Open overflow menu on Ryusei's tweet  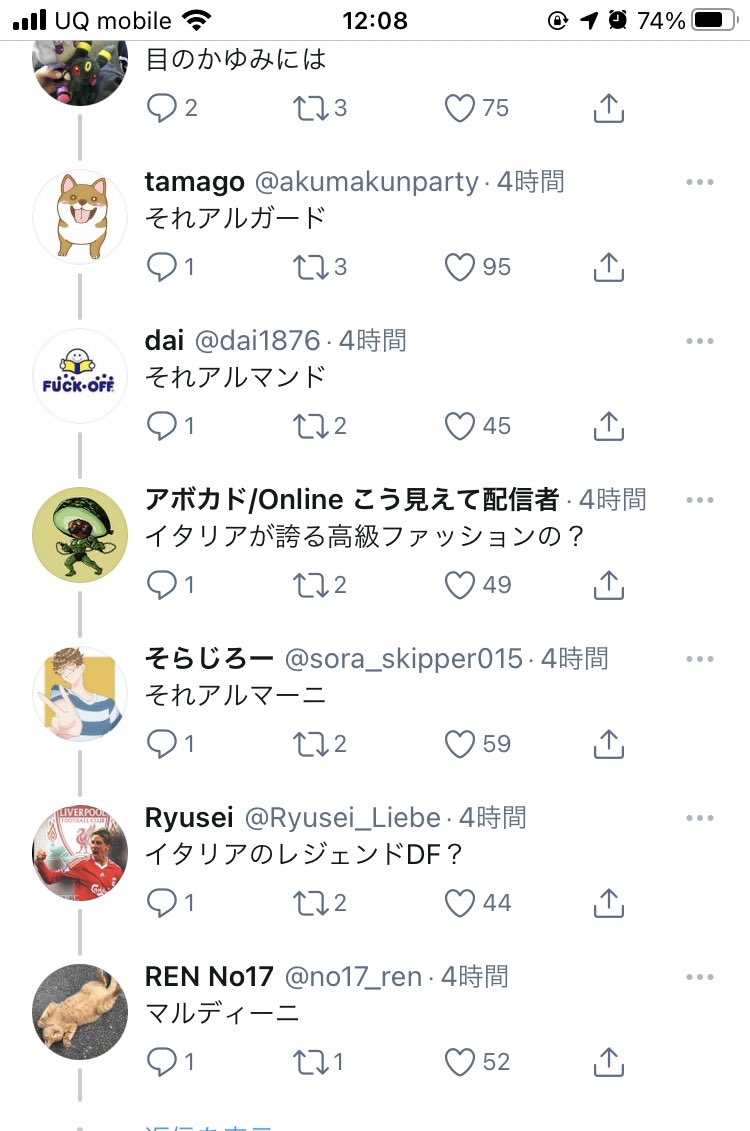700,819
